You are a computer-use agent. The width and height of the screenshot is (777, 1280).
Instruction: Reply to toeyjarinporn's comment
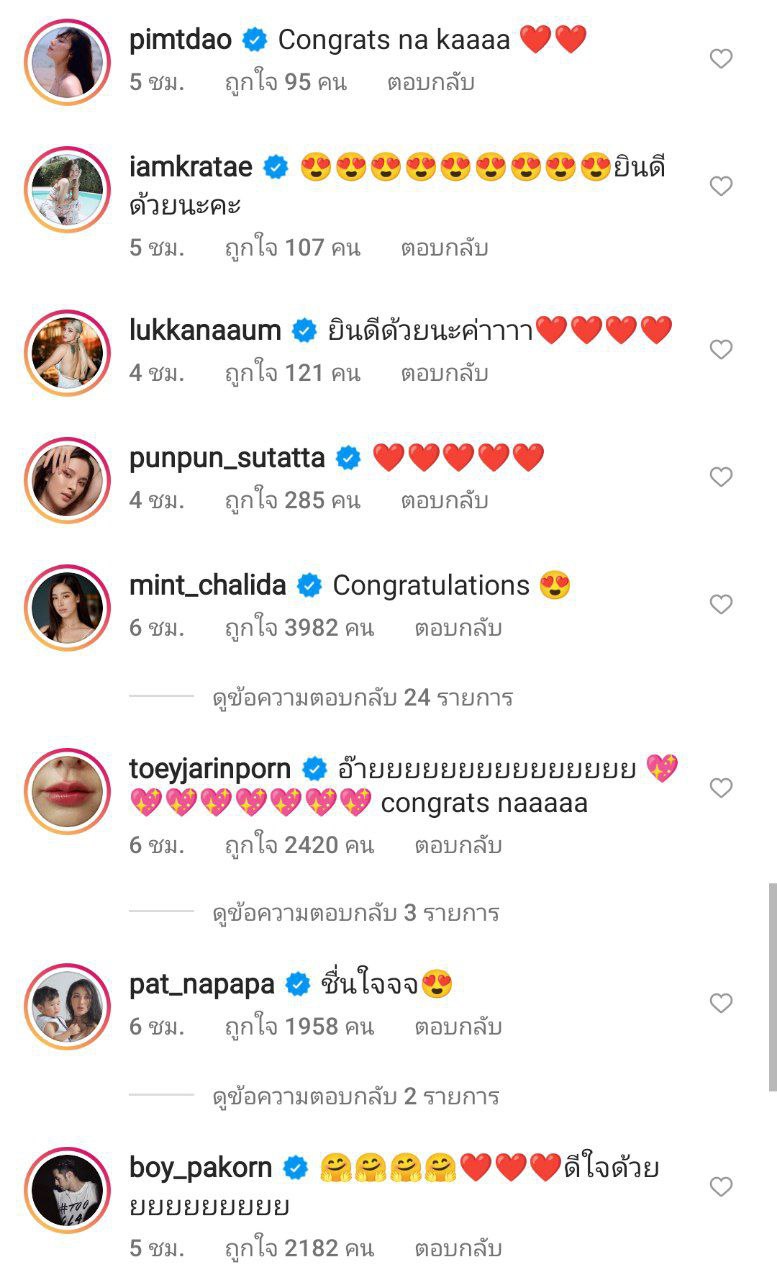458,845
